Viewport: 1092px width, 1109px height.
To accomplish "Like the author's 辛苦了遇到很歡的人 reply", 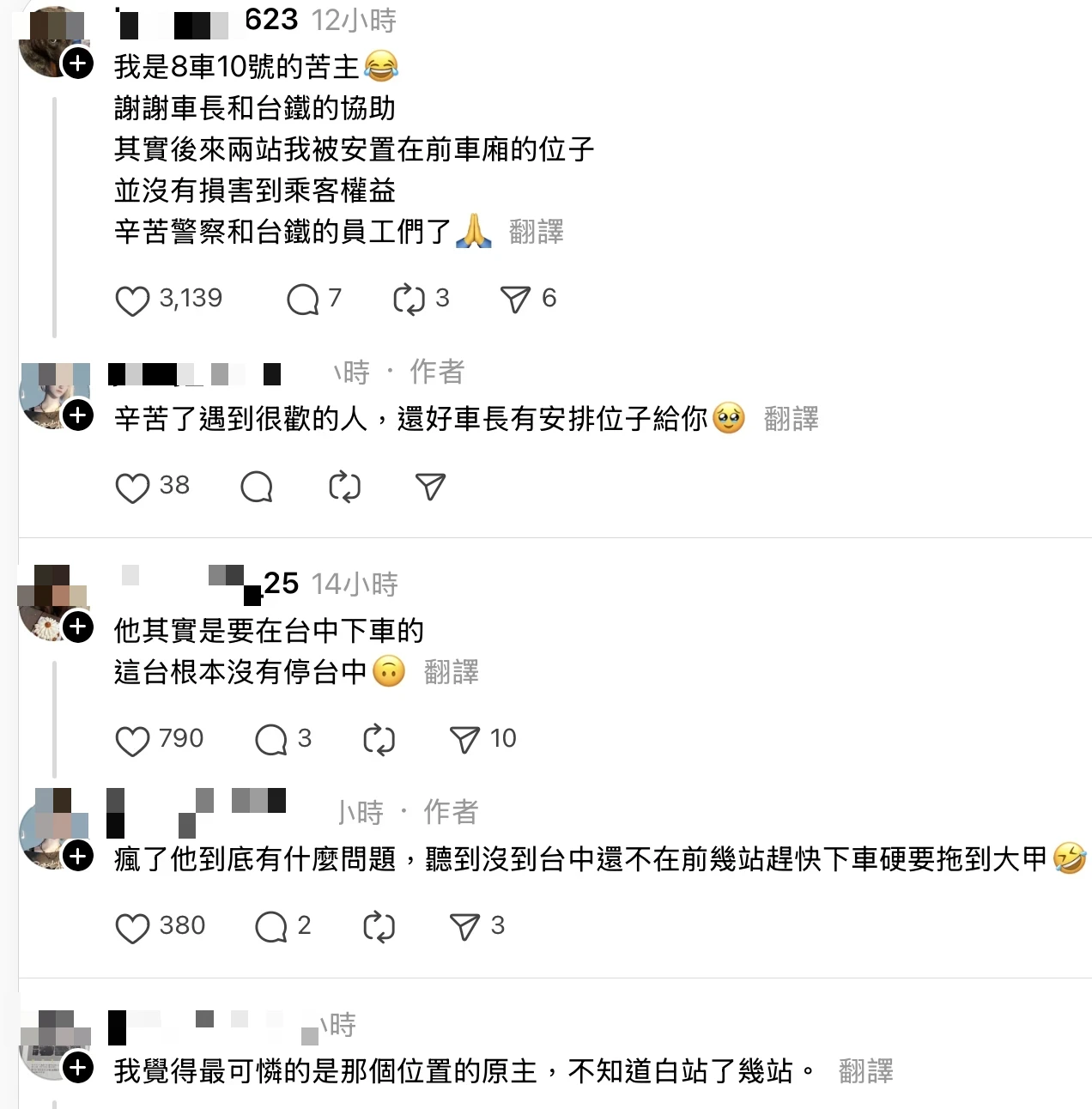I will pyautogui.click(x=132, y=488).
